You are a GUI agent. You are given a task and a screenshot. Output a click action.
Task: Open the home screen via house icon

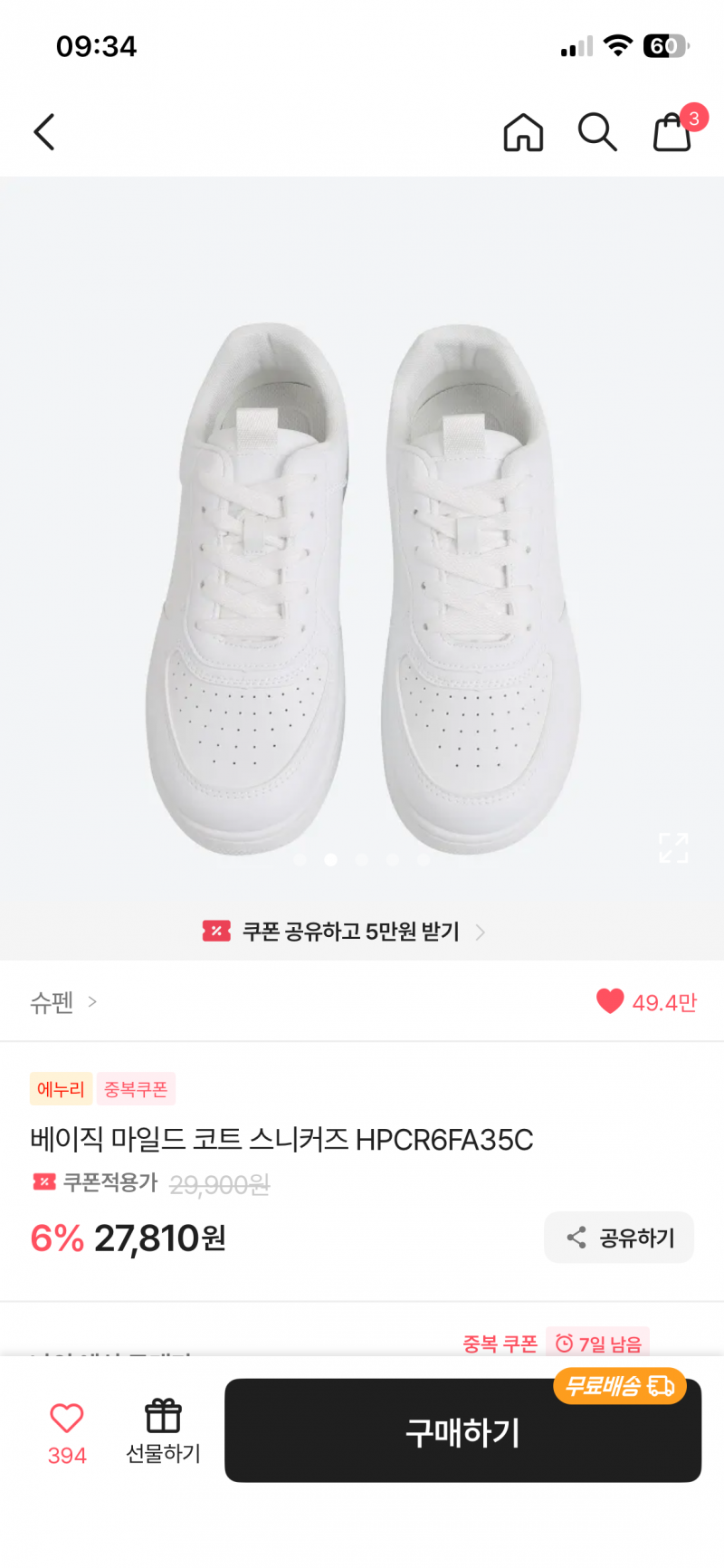pyautogui.click(x=523, y=132)
